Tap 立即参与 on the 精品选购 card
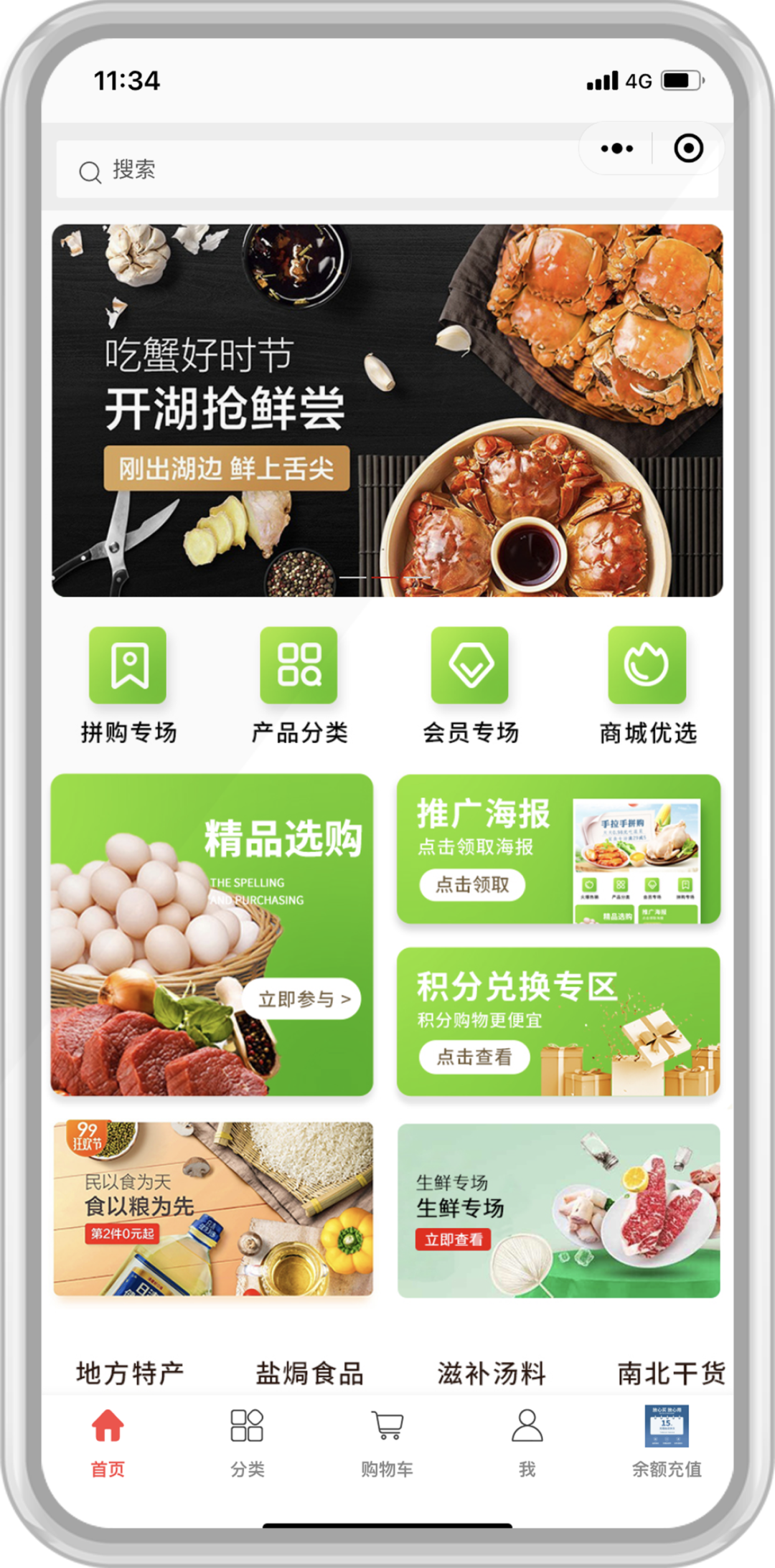 (302, 998)
